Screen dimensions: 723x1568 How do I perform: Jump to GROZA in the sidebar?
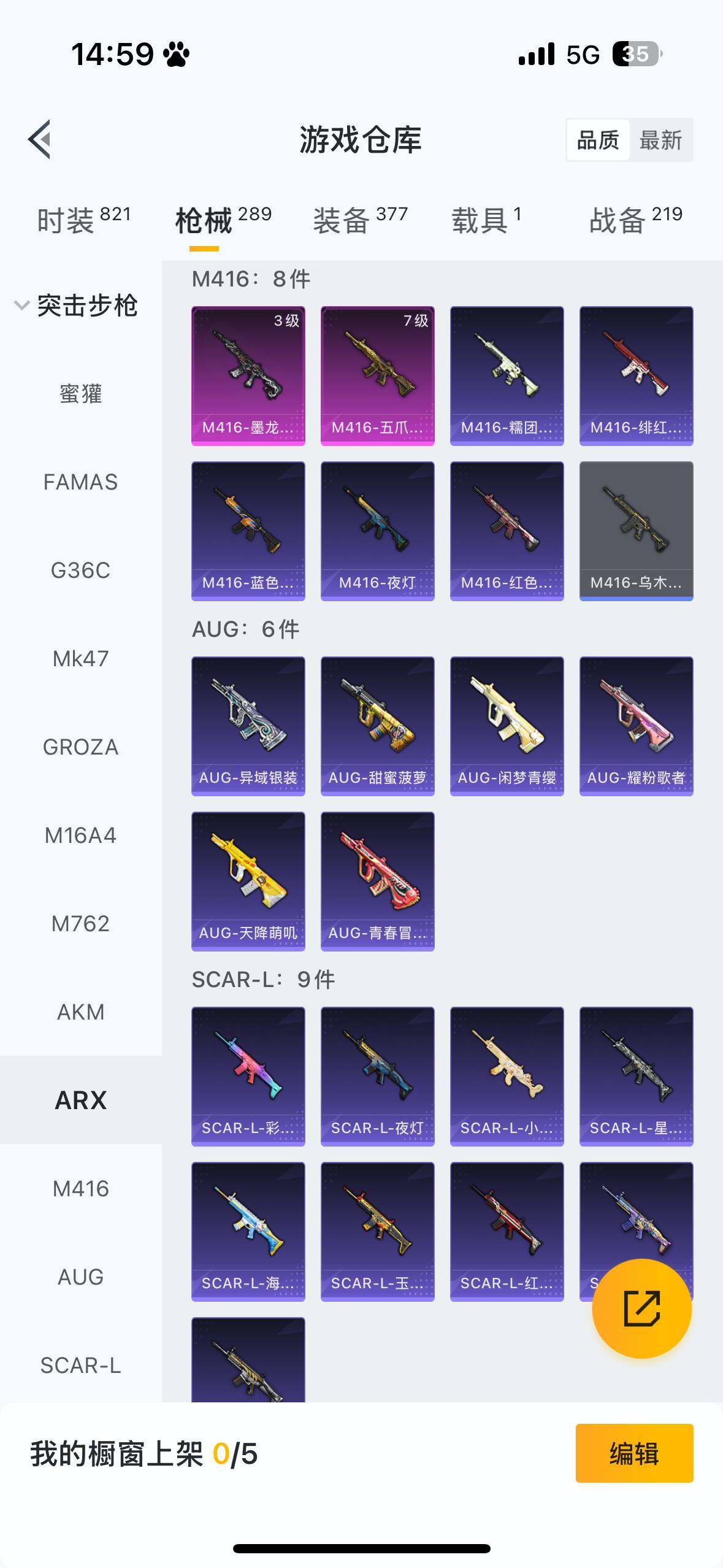pyautogui.click(x=80, y=747)
